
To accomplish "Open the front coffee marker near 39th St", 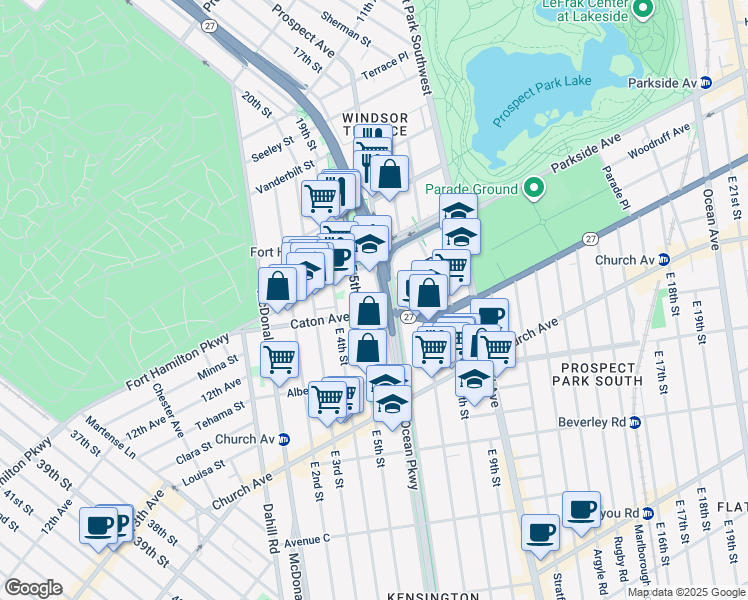I will click(98, 529).
